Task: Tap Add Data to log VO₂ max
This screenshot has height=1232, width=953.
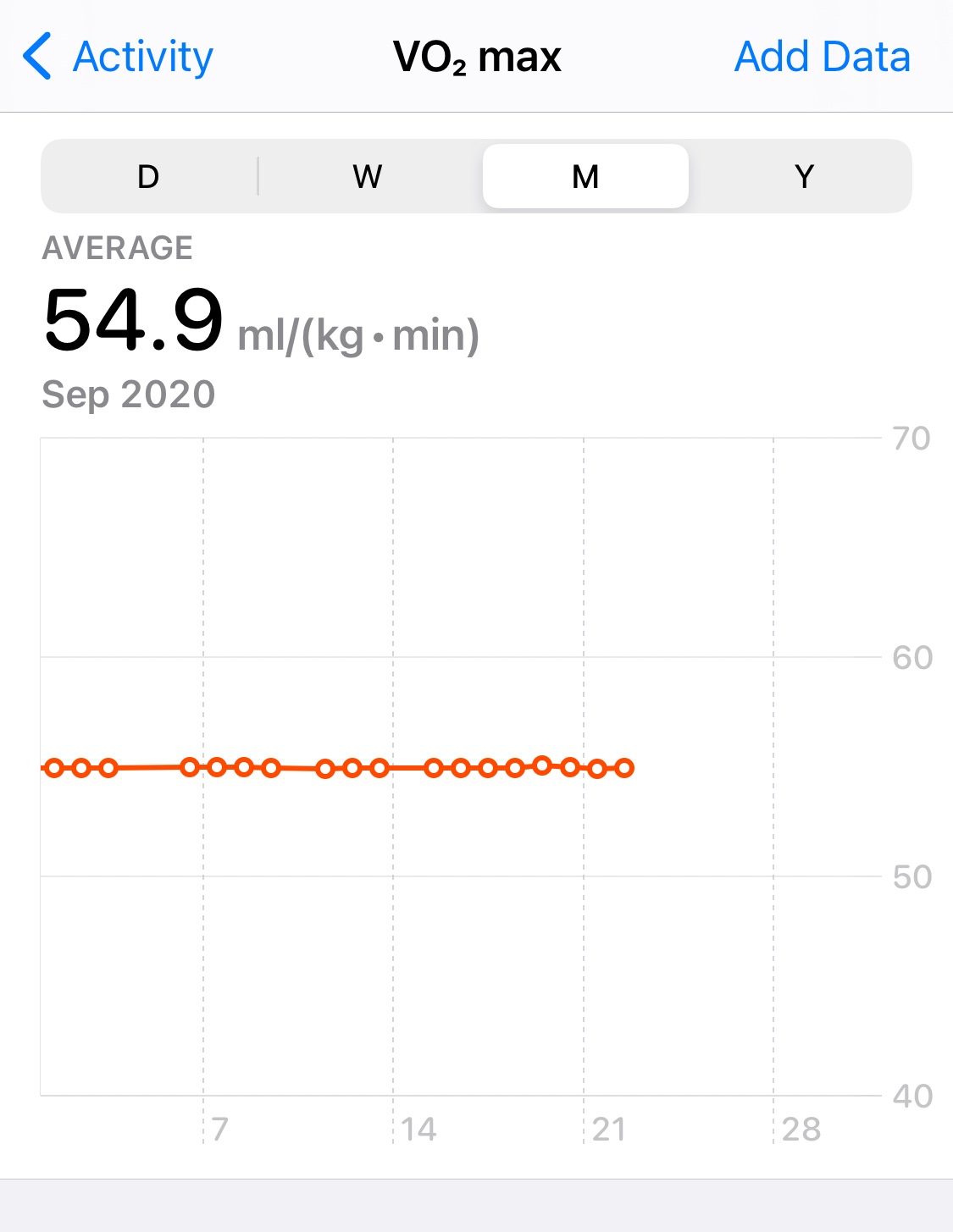Action: point(822,58)
